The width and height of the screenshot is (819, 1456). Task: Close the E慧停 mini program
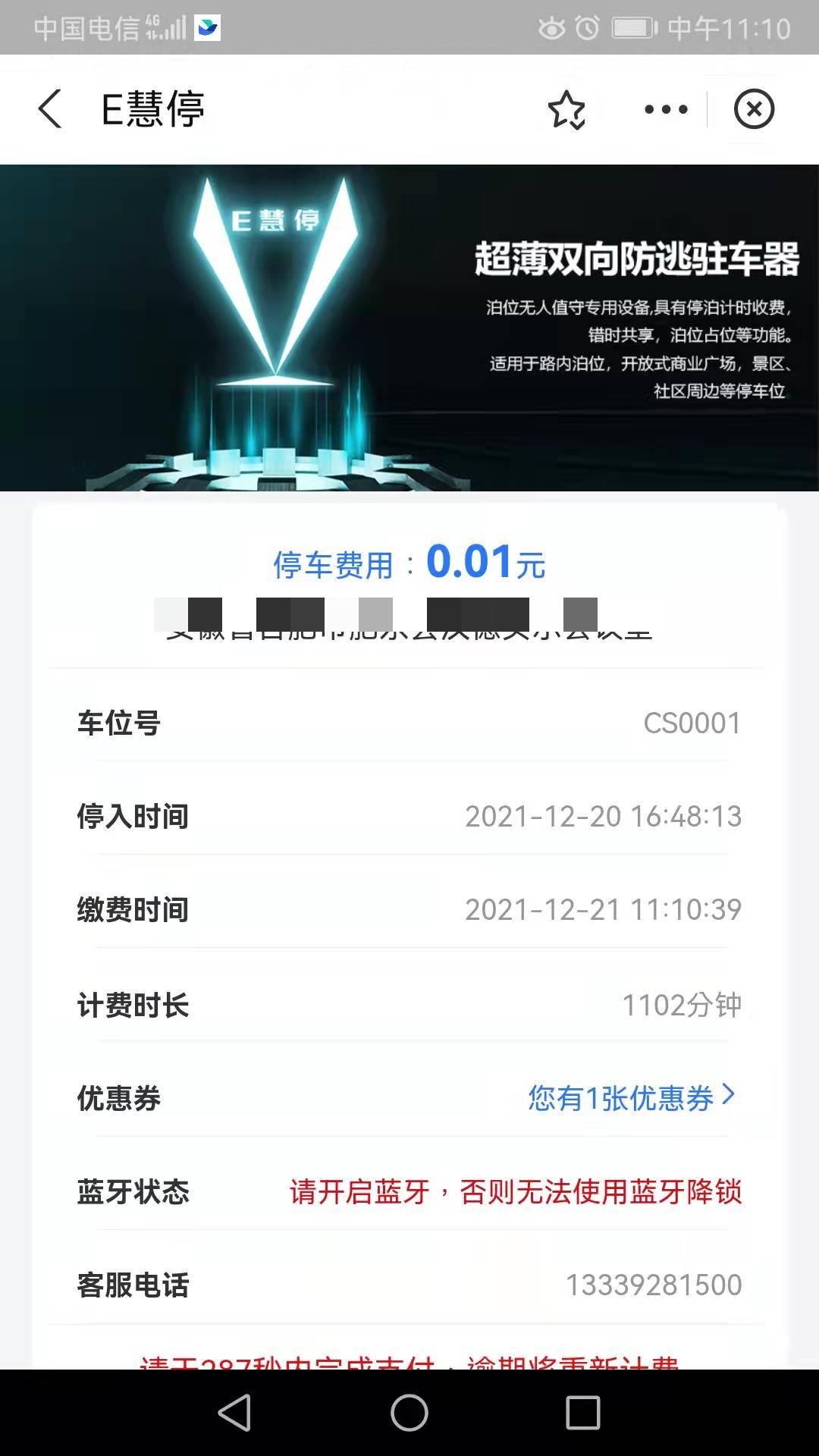point(754,109)
